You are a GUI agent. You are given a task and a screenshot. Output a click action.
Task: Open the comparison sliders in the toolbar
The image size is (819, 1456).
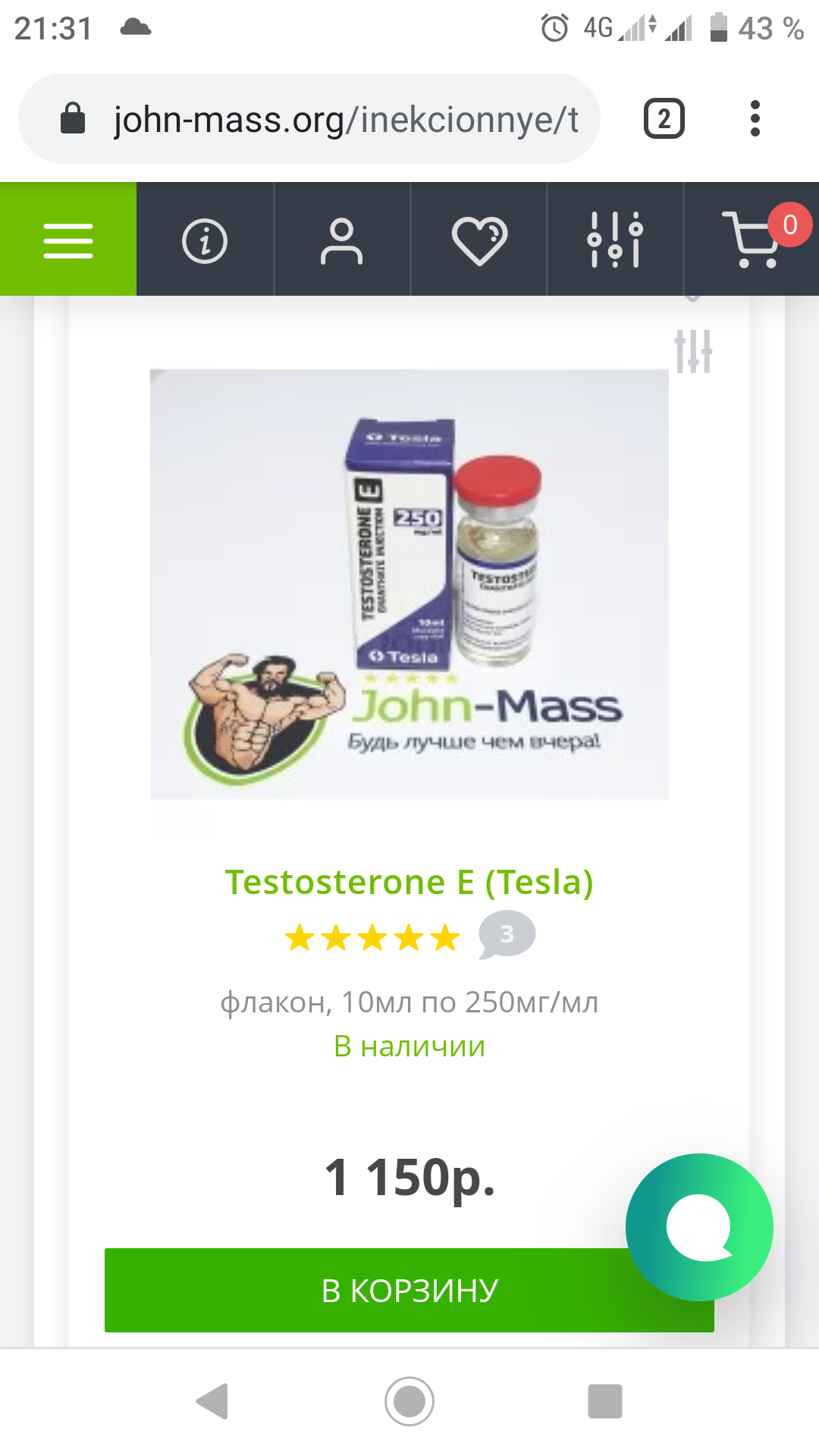615,240
